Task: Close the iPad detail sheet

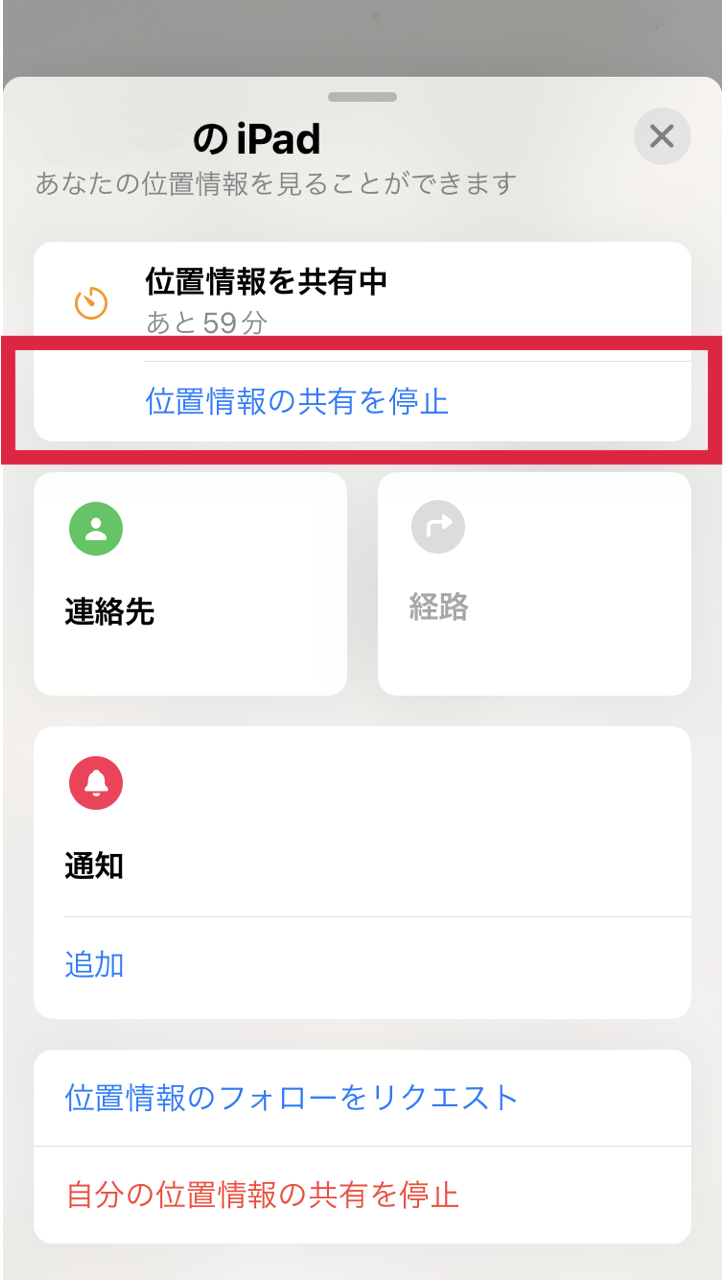Action: 662,136
